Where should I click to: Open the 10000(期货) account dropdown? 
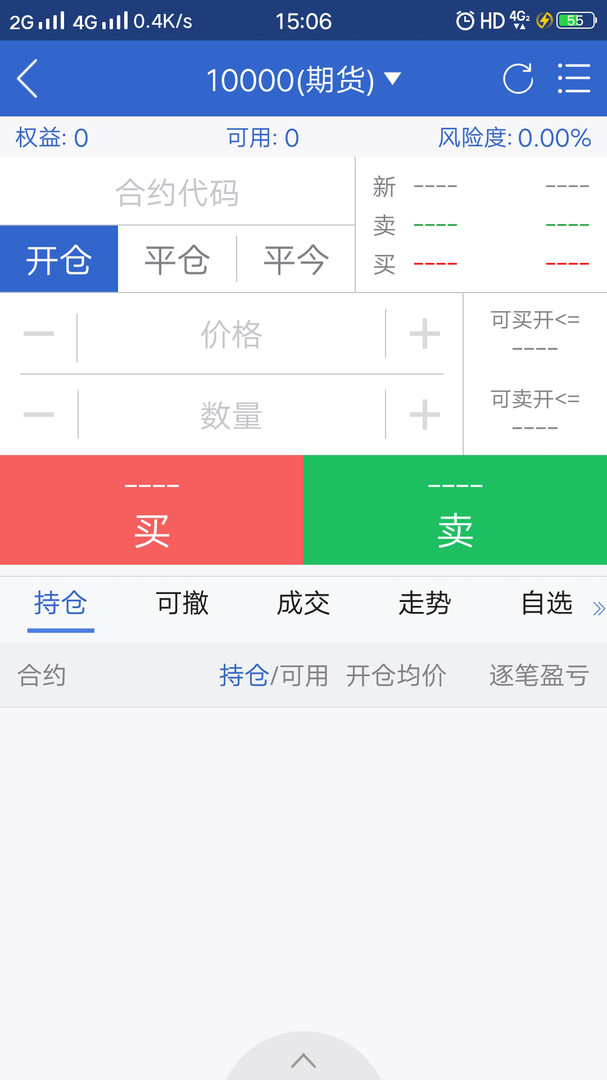303,80
